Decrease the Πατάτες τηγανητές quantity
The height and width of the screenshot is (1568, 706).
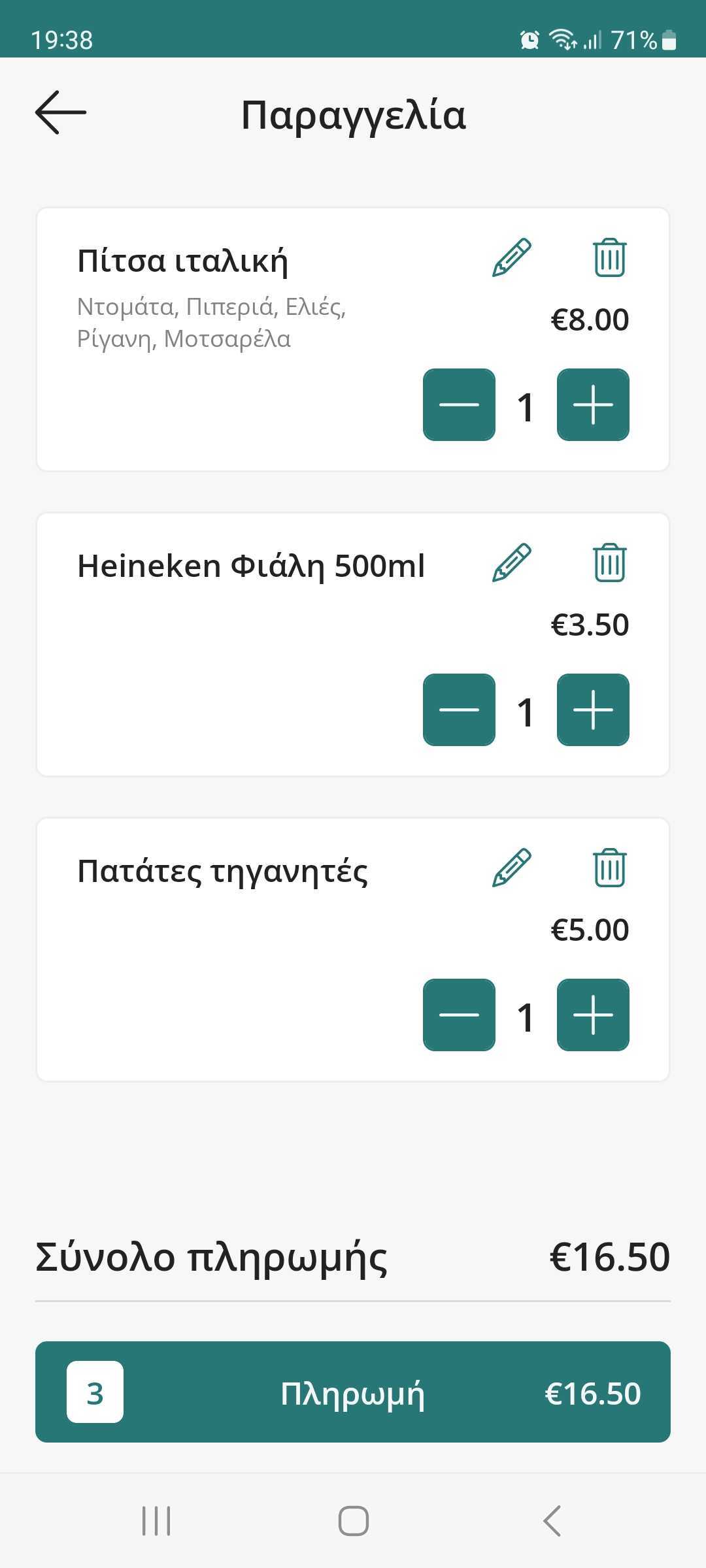459,1015
